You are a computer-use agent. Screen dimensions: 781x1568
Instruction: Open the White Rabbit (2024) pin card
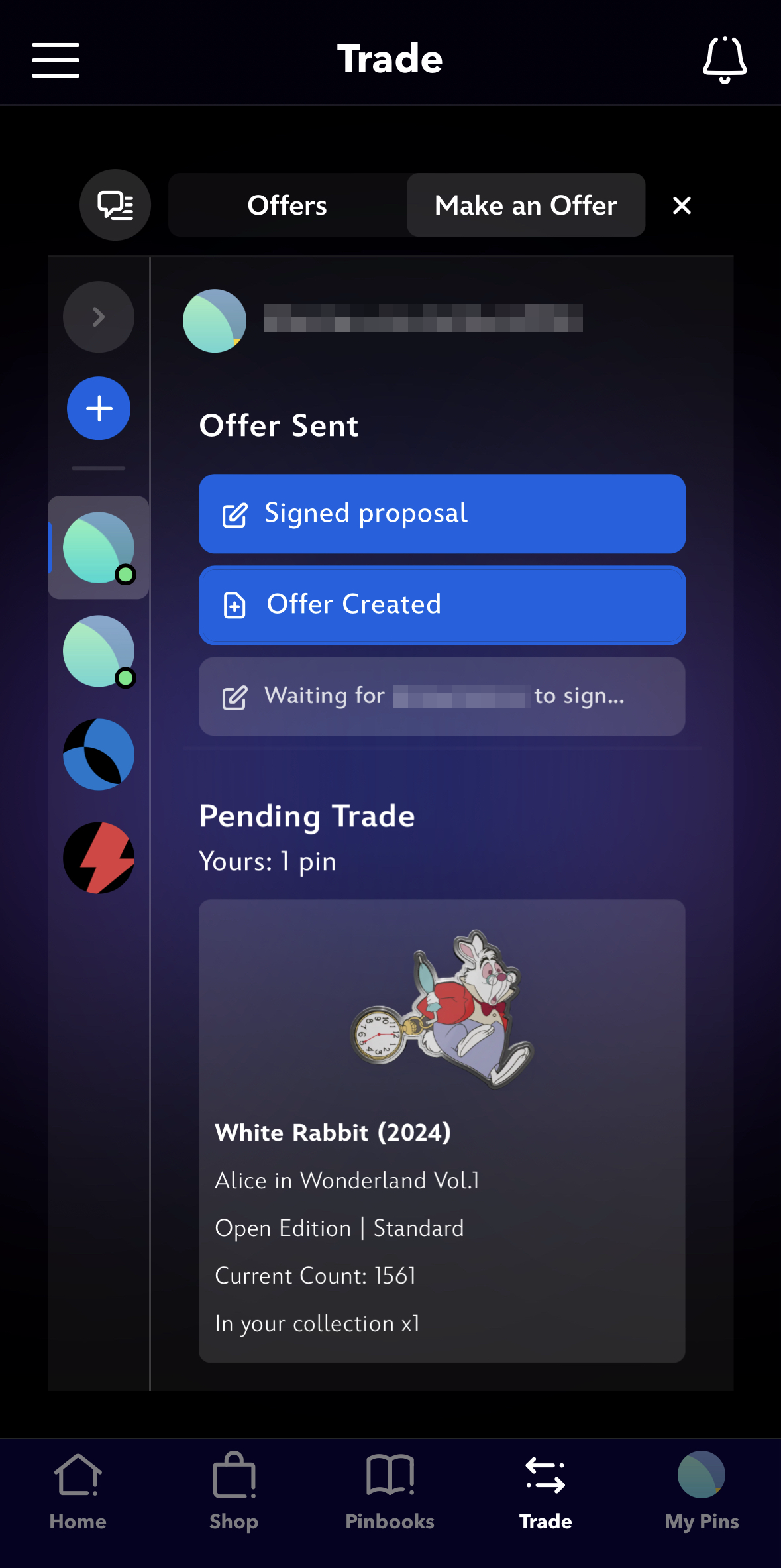pos(442,1130)
